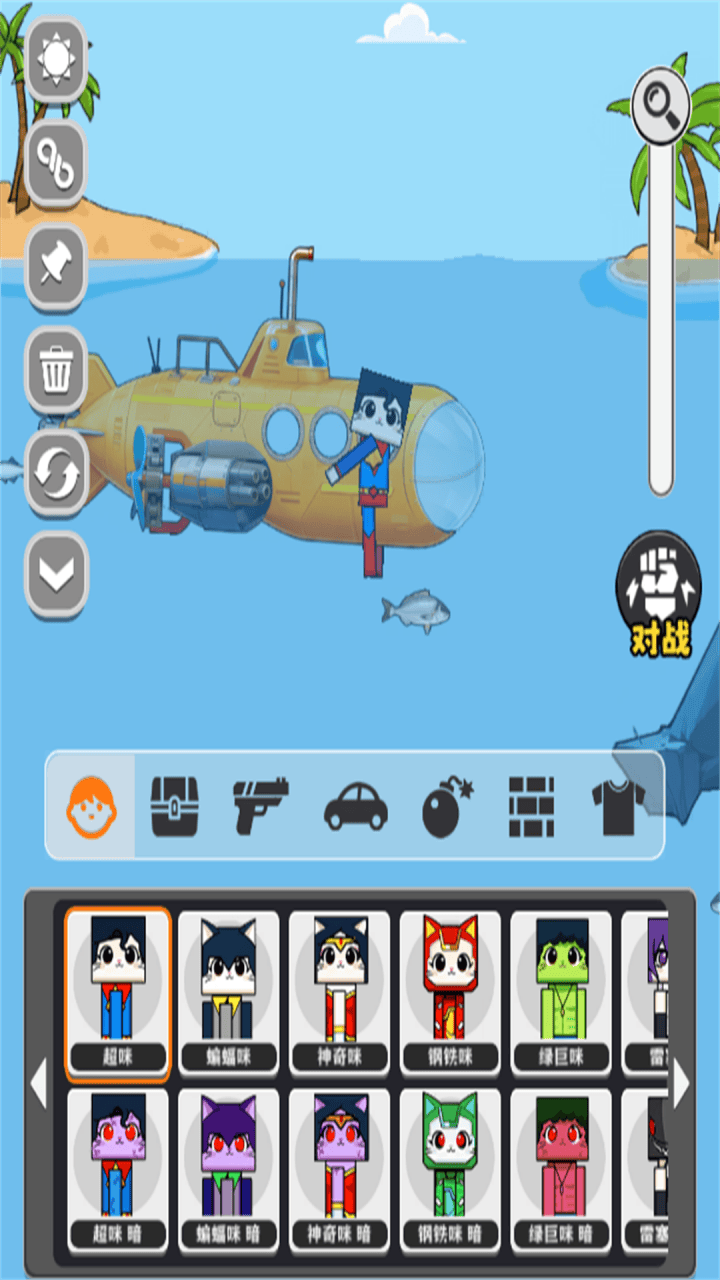Tap the circular arrows refresh button
Screen dimensions: 720x1280
pyautogui.click(x=56, y=474)
